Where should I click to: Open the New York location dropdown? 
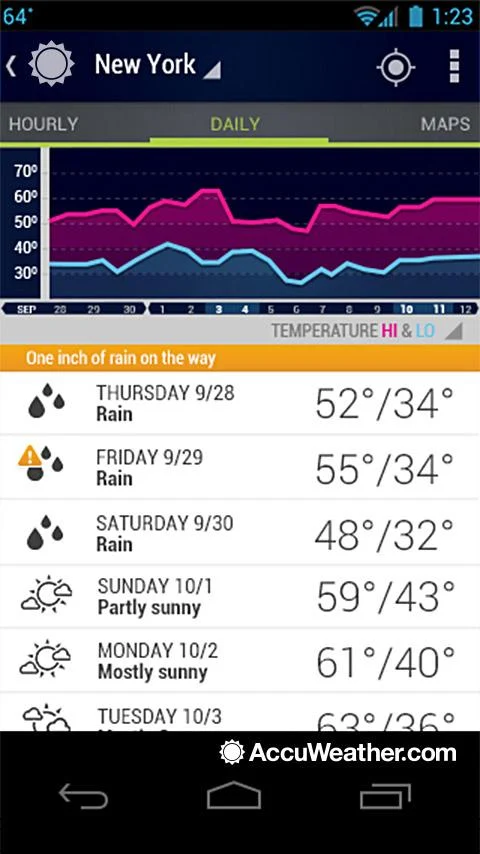pyautogui.click(x=158, y=65)
